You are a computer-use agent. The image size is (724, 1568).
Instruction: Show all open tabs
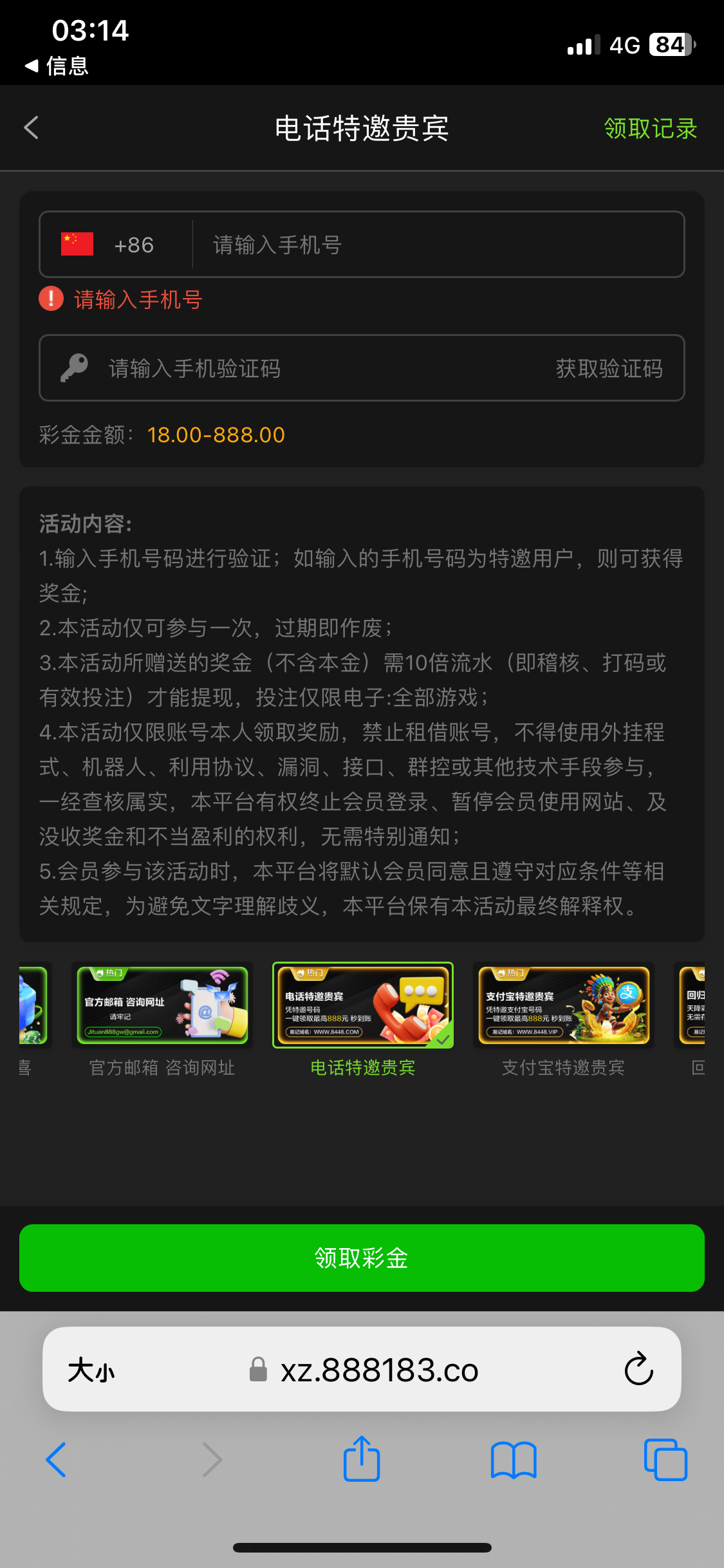[665, 1459]
